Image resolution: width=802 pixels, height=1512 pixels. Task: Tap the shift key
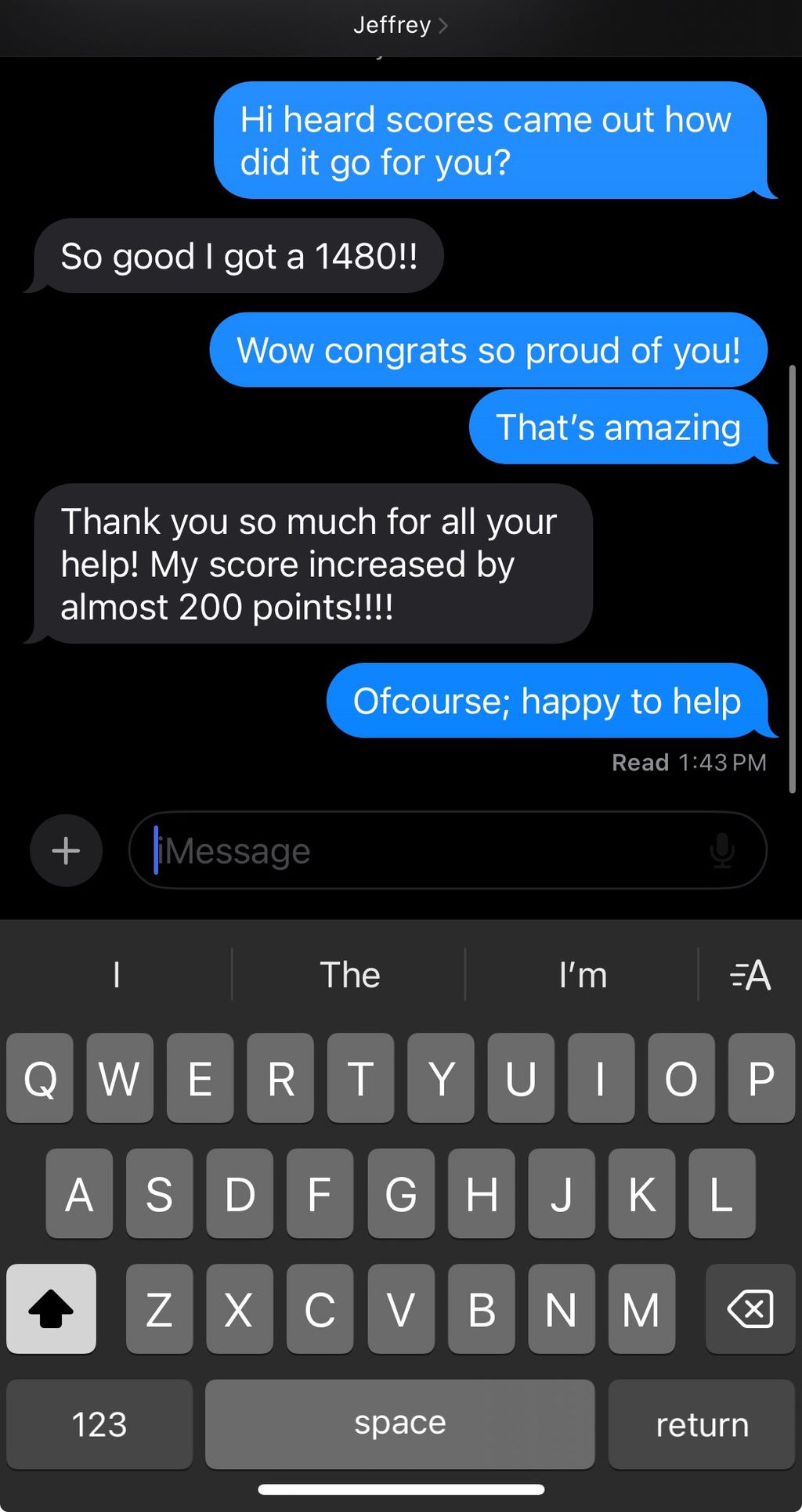(x=51, y=1309)
